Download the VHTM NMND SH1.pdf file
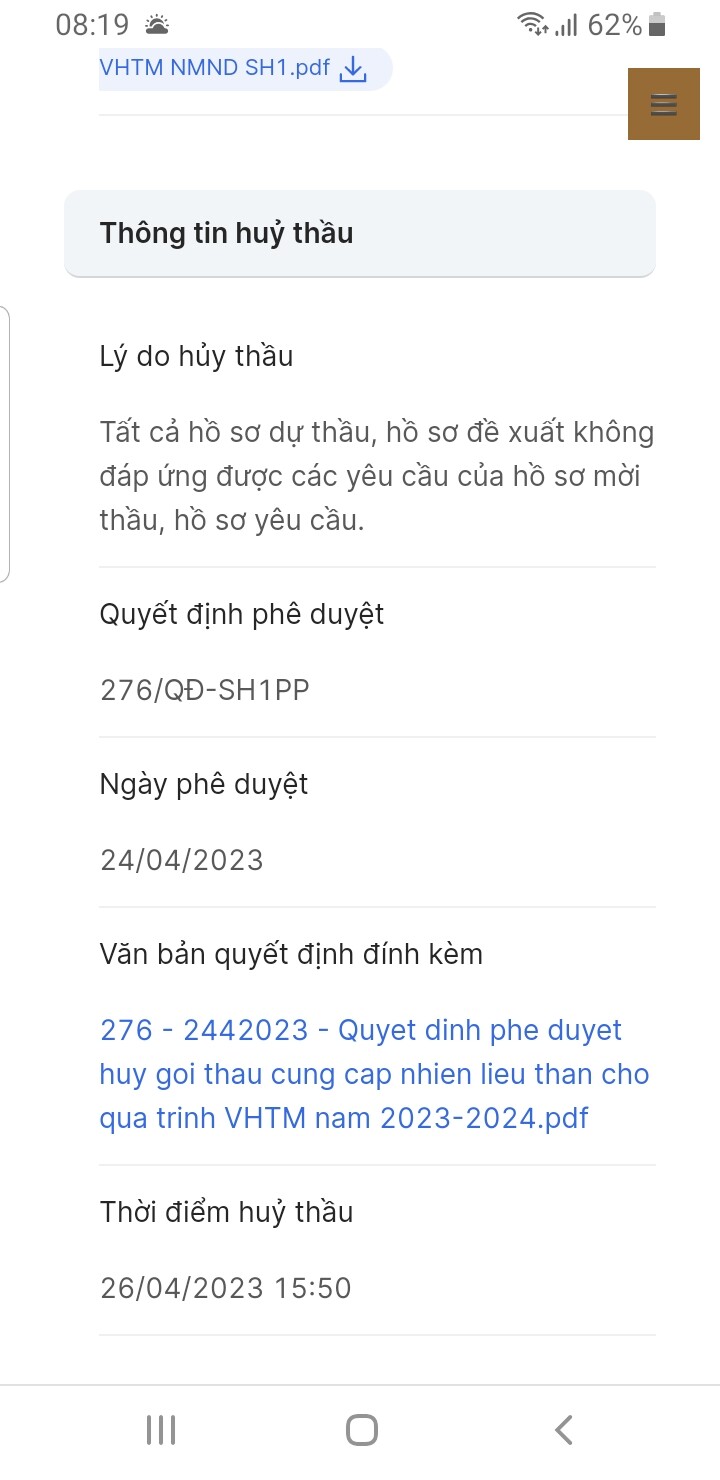Viewport: 720px width, 1480px height. (x=353, y=69)
